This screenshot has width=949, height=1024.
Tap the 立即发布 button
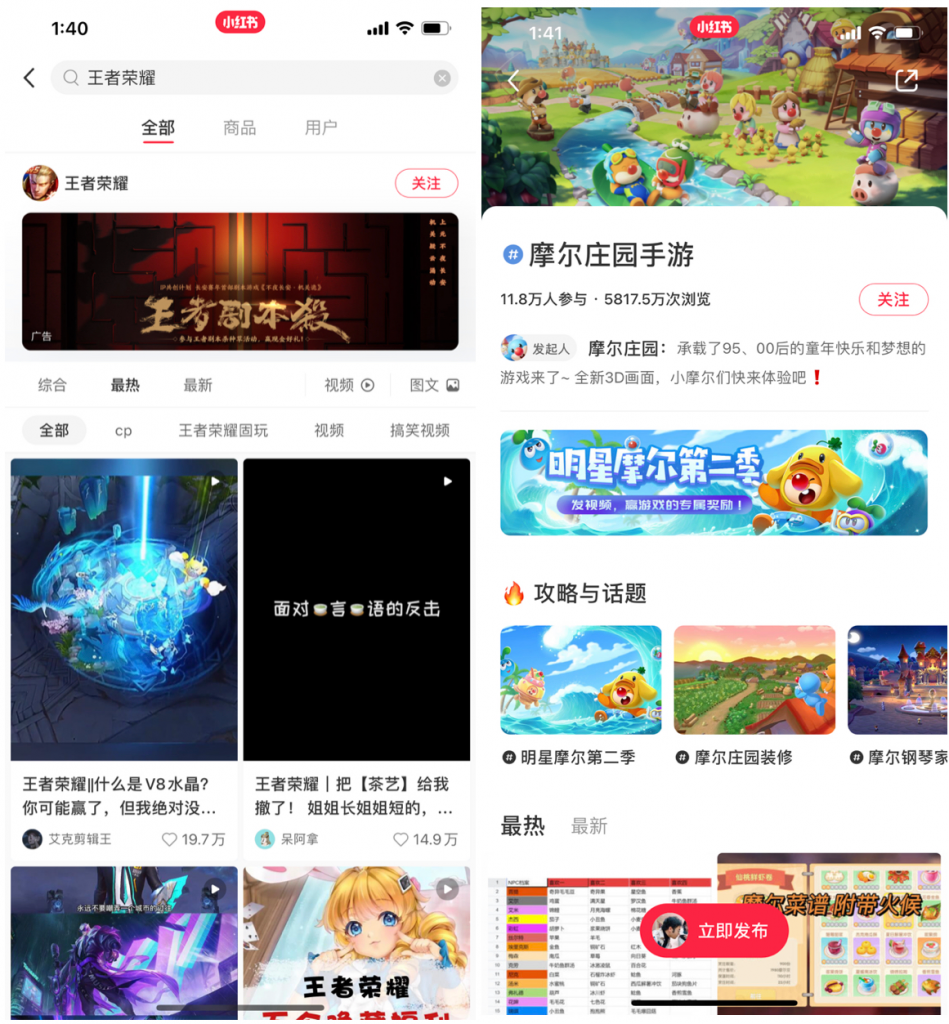point(715,931)
